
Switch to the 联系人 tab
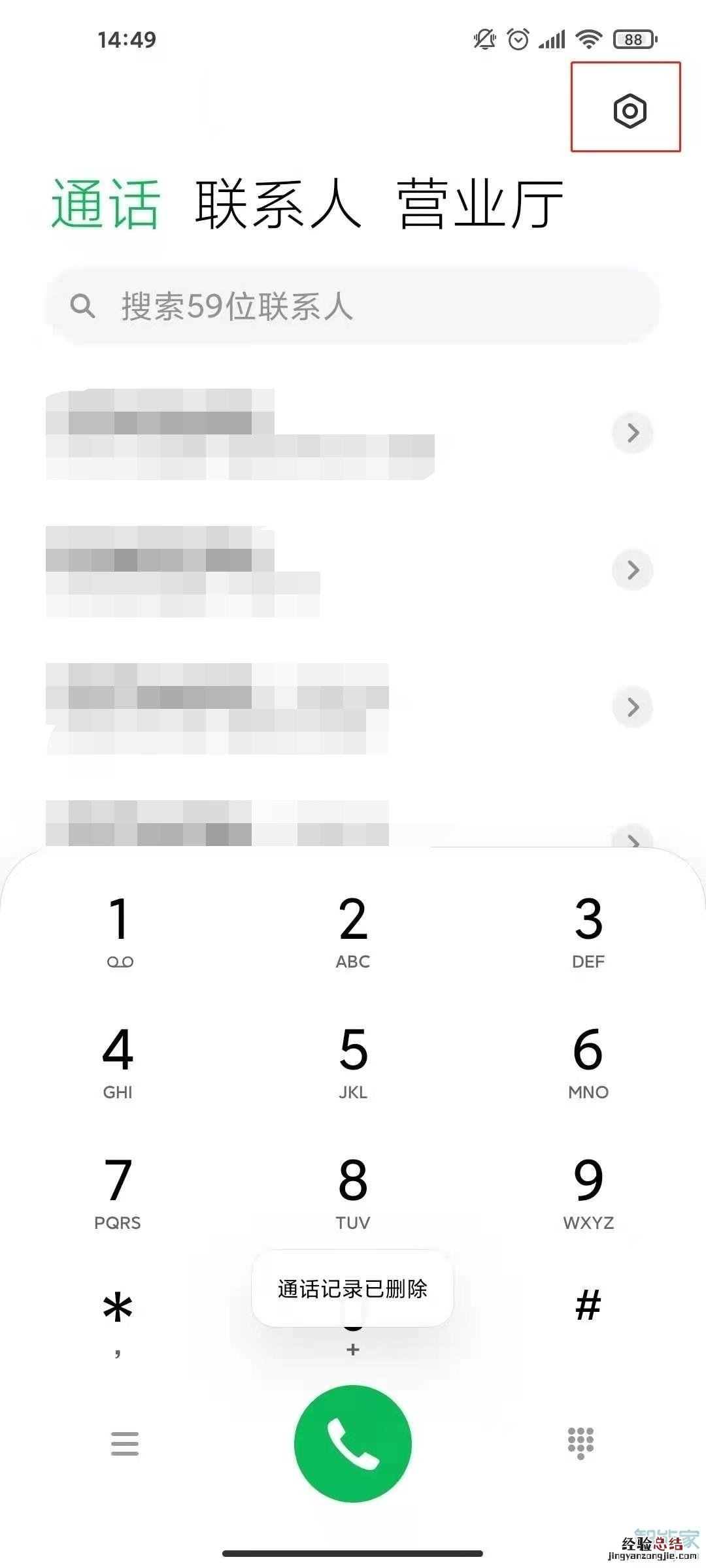tap(278, 204)
